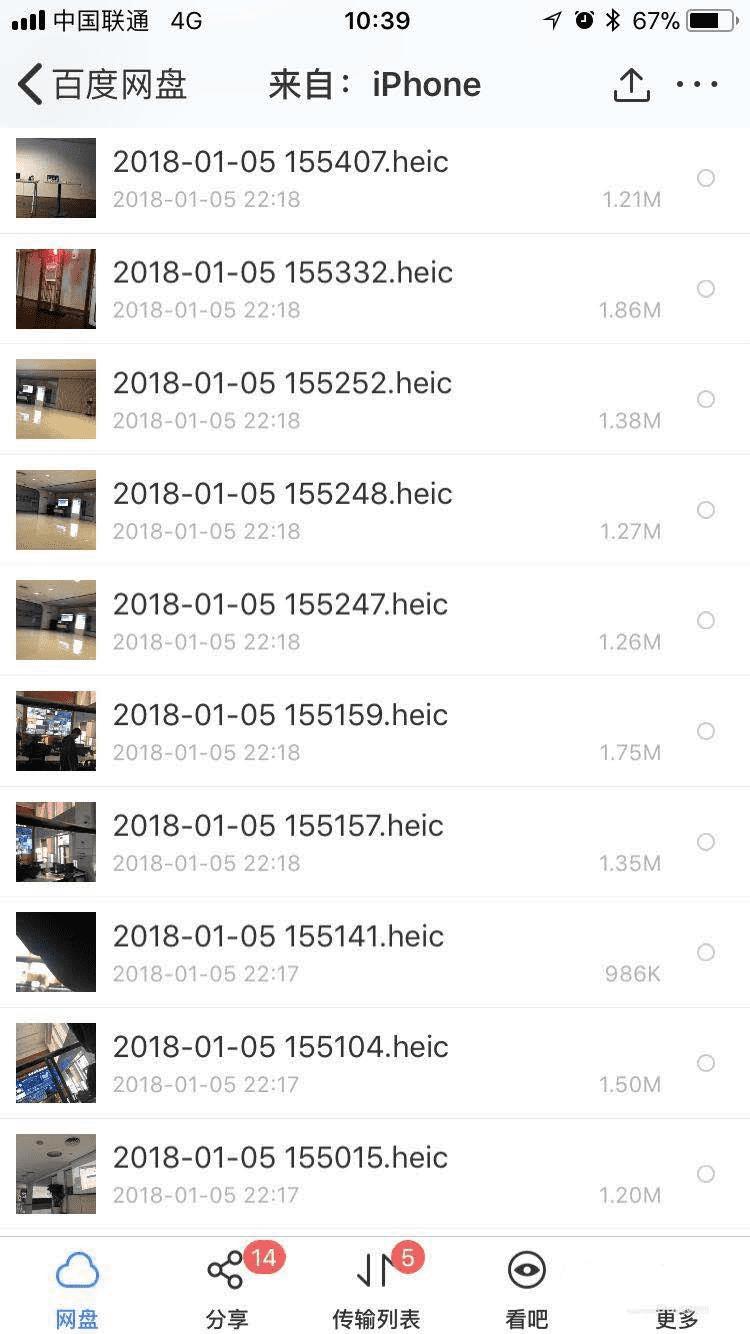The width and height of the screenshot is (750, 1334).
Task: Select the circle for 155141.heic
Action: click(706, 952)
